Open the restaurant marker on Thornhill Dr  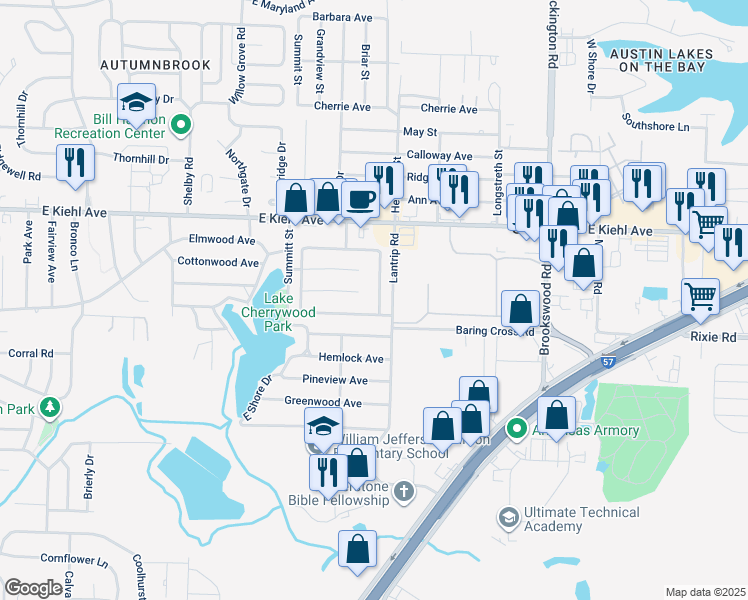pyautogui.click(x=76, y=162)
